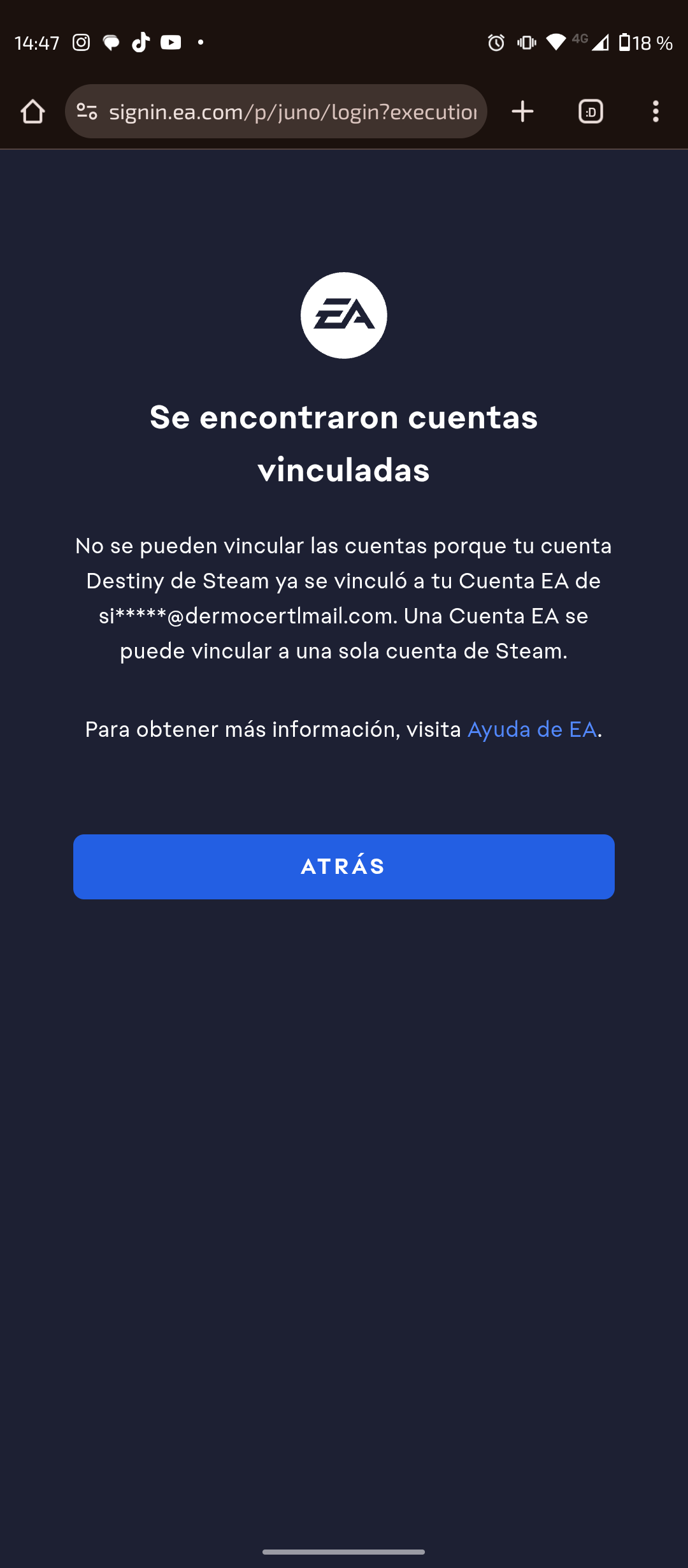Viewport: 688px width, 1568px height.
Task: View site information icon in address bar
Action: [x=87, y=112]
